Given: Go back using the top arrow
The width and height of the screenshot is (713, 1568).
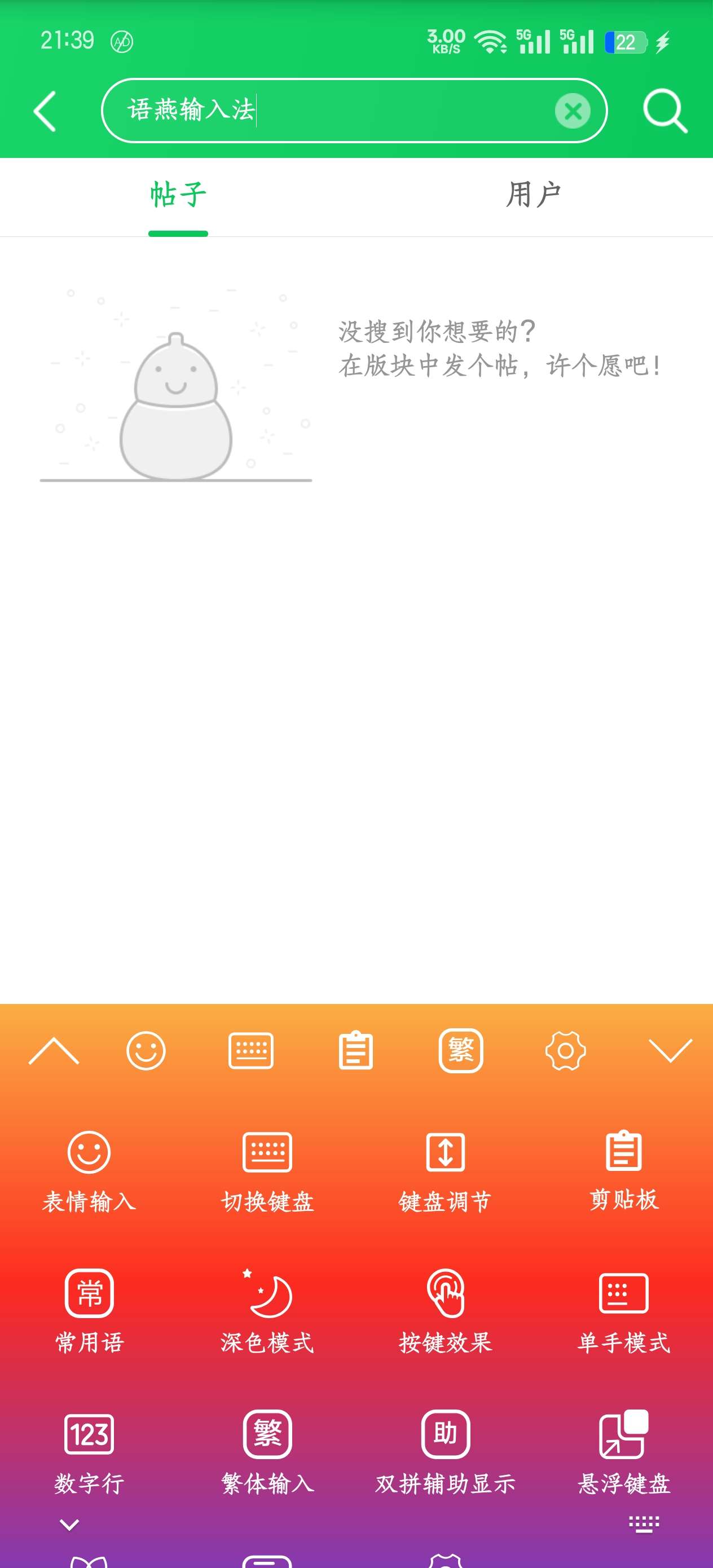Looking at the screenshot, I should pyautogui.click(x=45, y=111).
